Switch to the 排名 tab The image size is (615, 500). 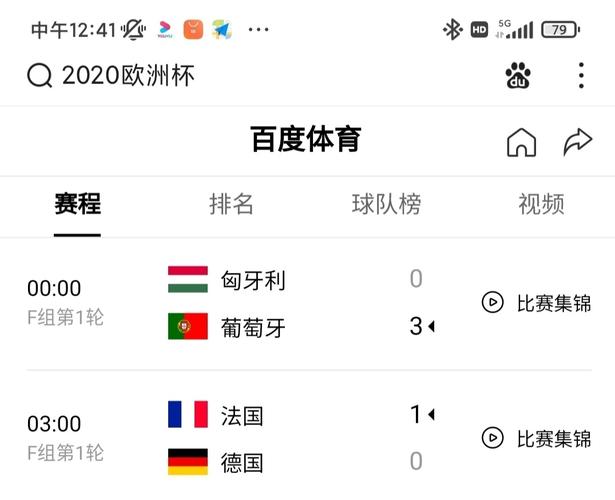[x=231, y=204]
